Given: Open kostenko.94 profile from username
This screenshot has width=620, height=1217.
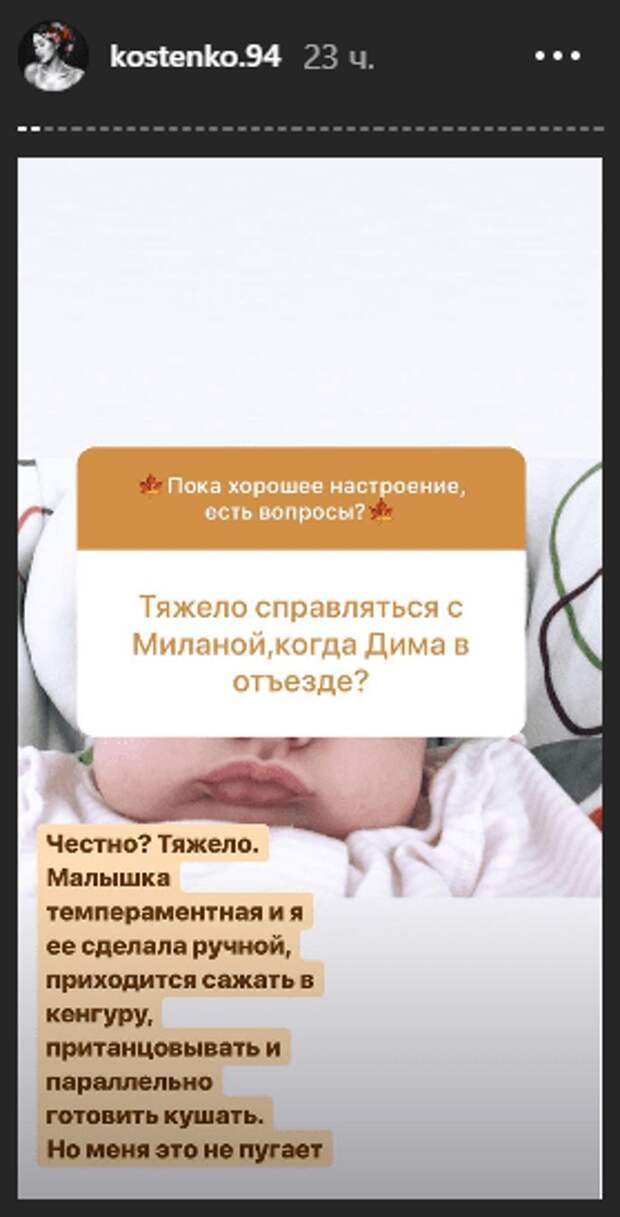Looking at the screenshot, I should (x=195, y=57).
